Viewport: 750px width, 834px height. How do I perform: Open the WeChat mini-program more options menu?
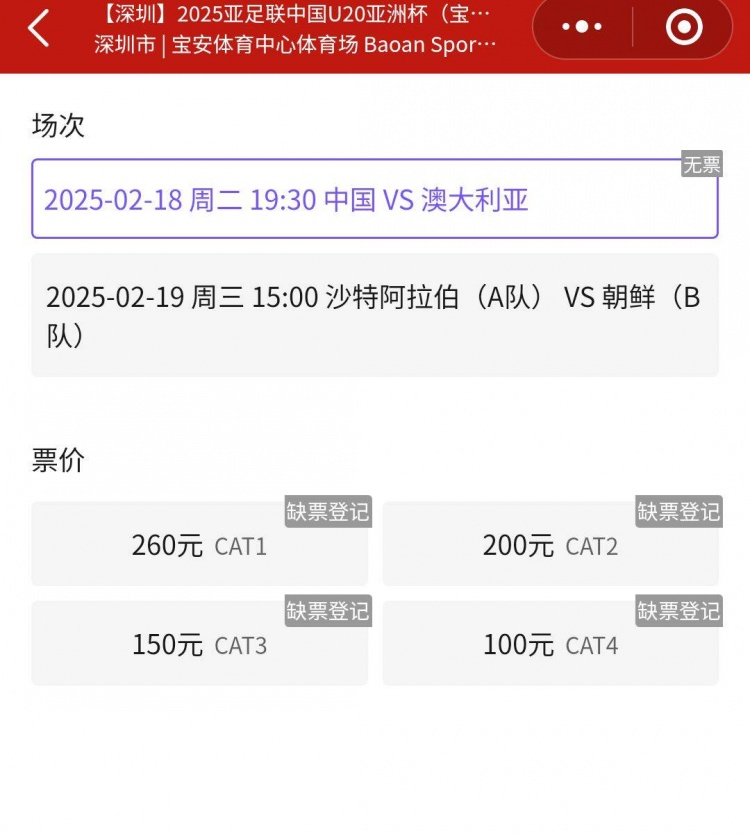point(583,27)
